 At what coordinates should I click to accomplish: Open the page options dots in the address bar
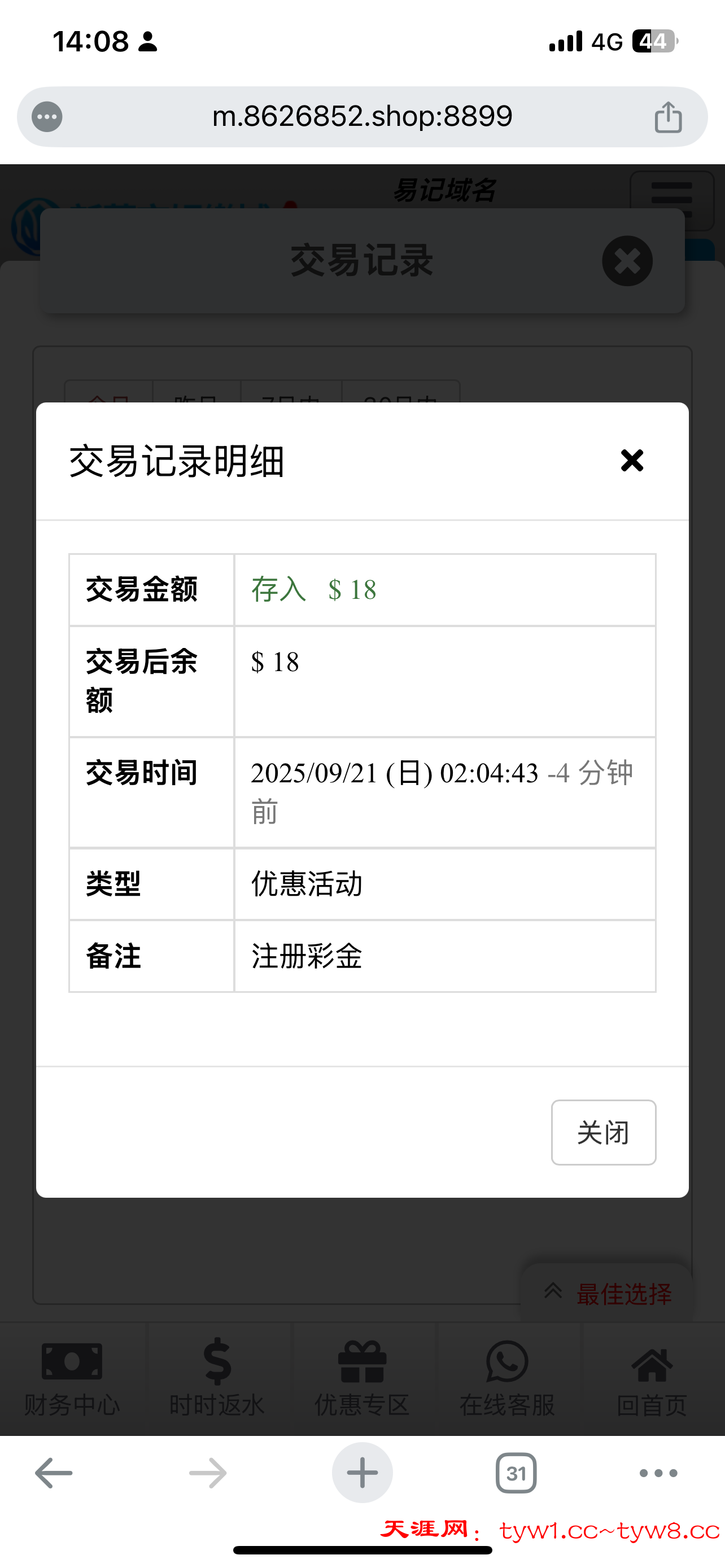click(47, 117)
